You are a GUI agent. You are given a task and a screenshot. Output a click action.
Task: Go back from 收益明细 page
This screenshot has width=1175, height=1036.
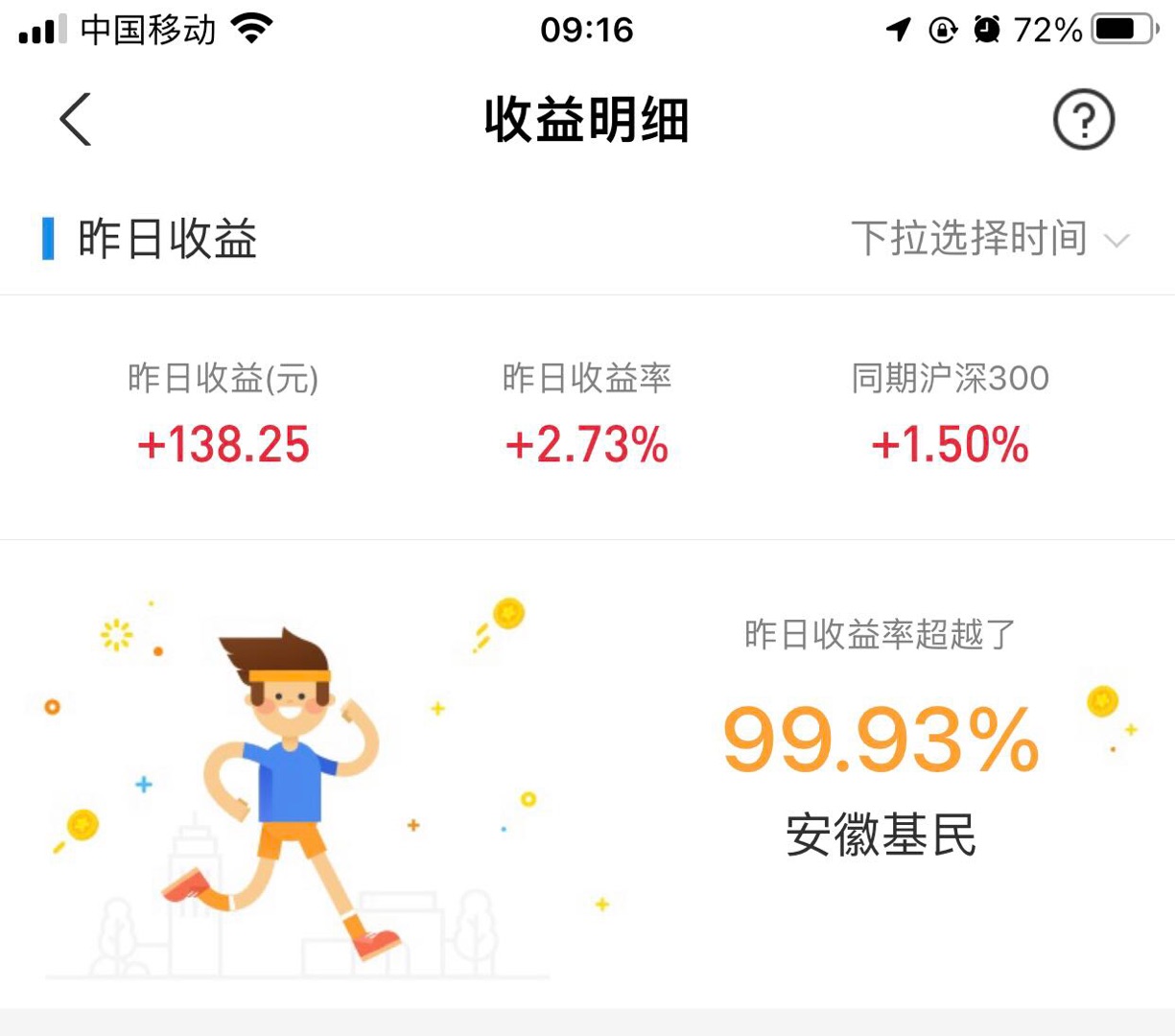pos(76,120)
